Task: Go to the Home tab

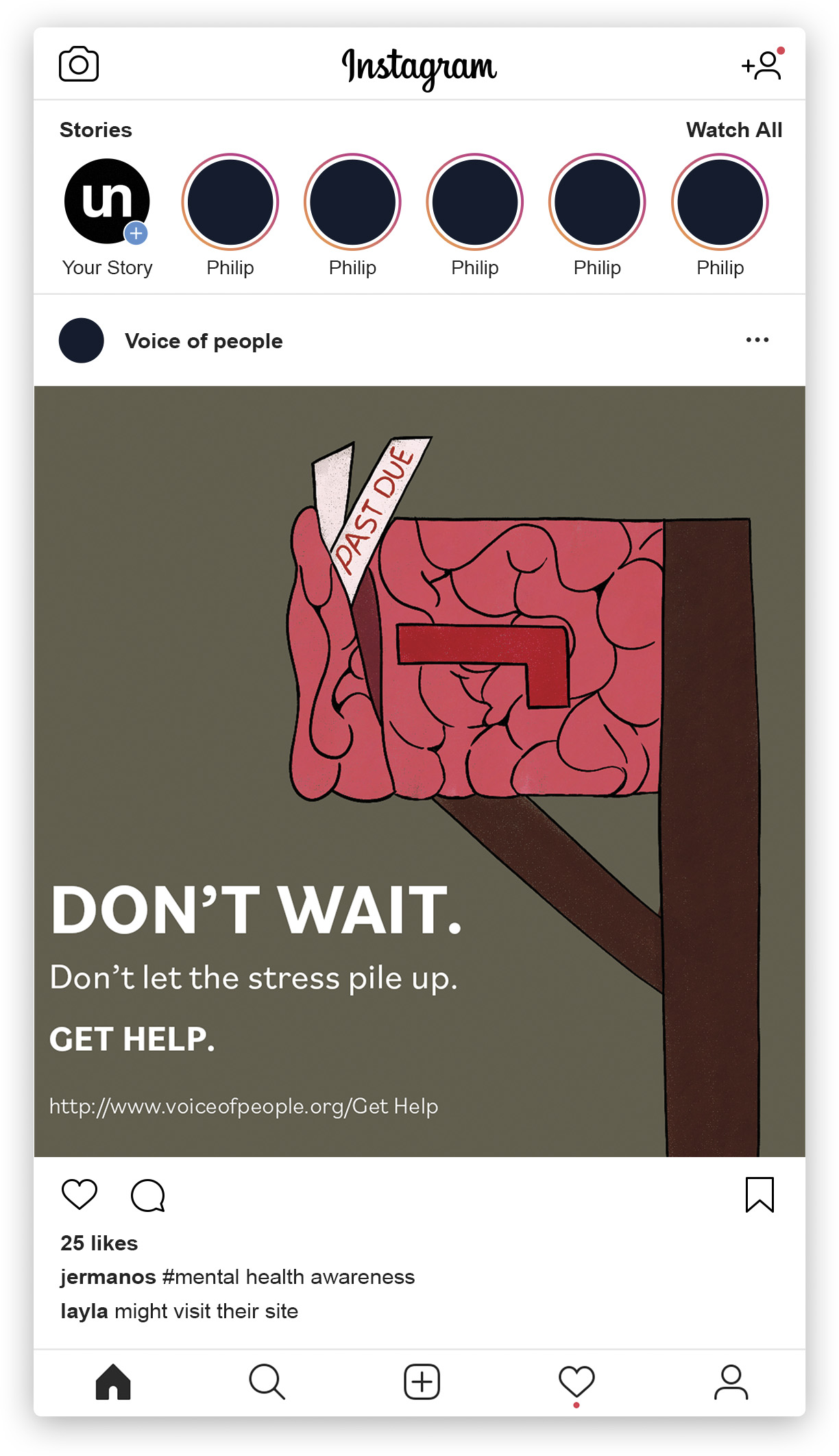Action: [x=113, y=1382]
